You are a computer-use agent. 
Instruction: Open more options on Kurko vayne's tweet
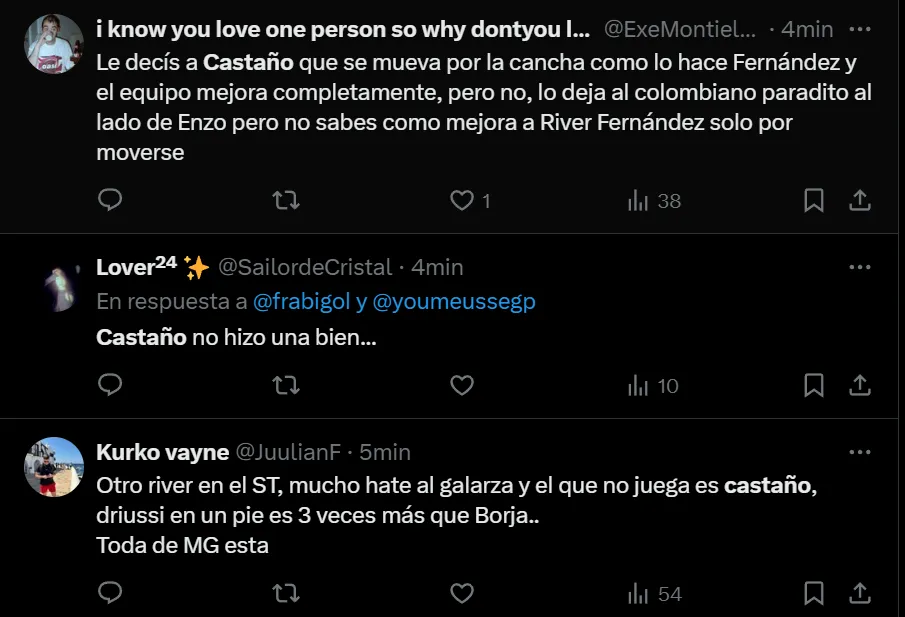(x=859, y=452)
